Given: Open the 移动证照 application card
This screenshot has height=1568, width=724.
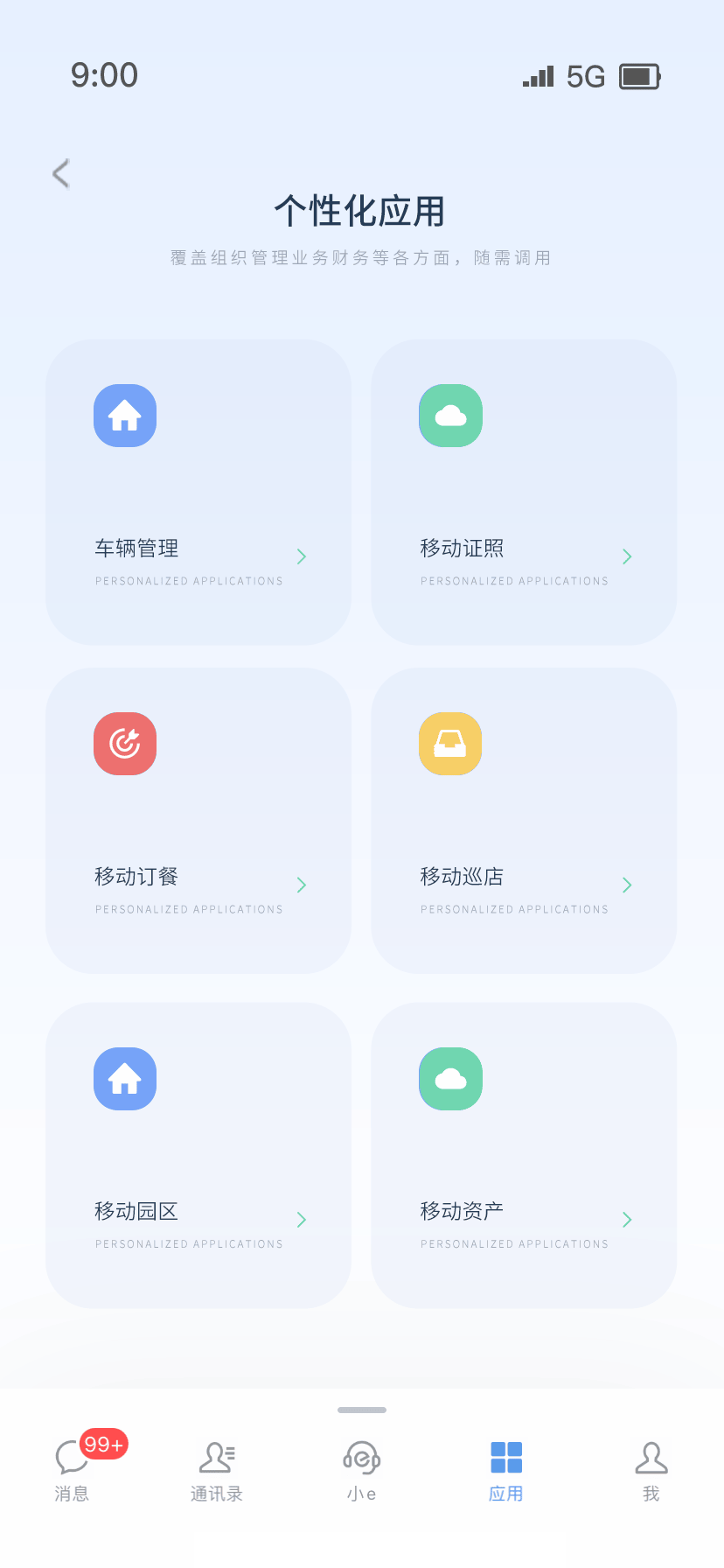Looking at the screenshot, I should tap(524, 493).
